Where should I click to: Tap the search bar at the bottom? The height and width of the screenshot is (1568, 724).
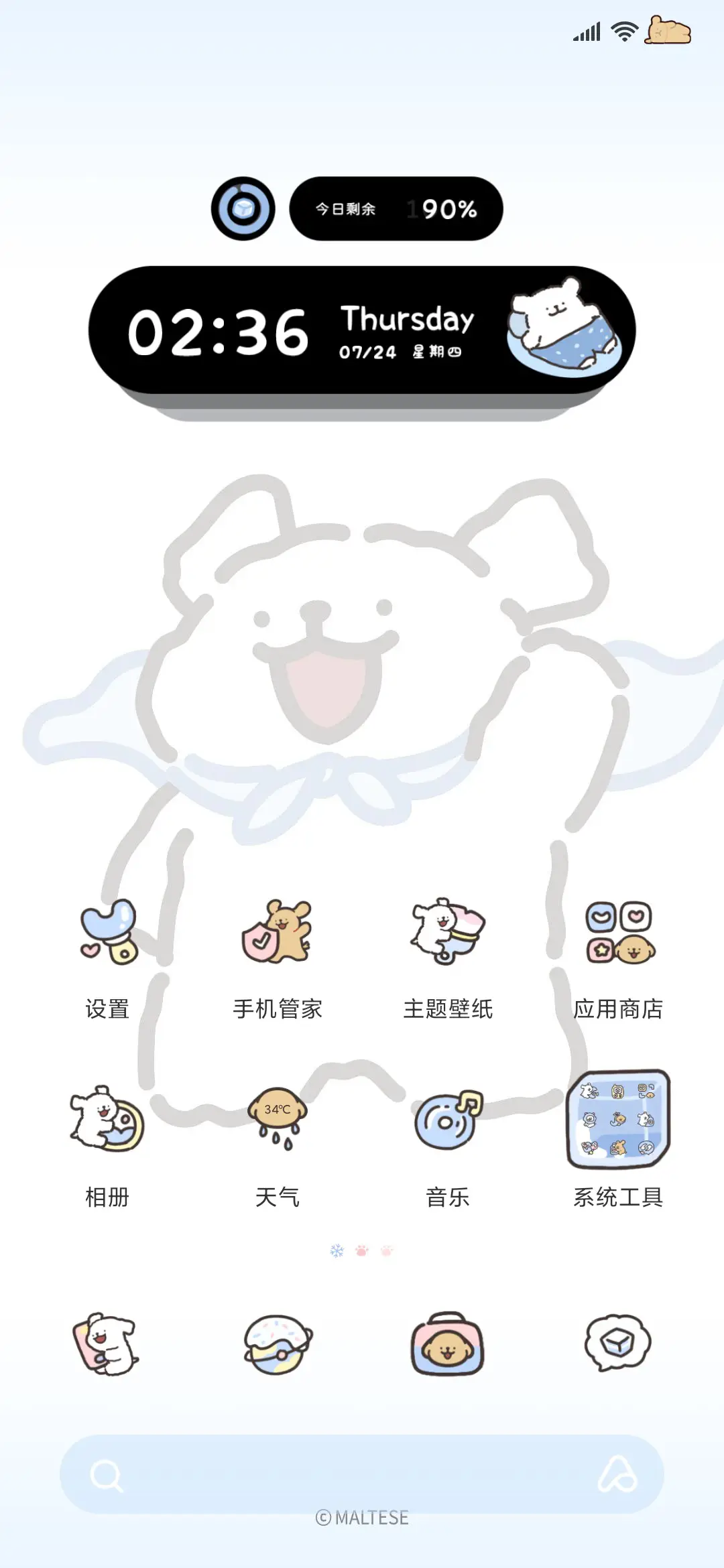pos(362,1471)
